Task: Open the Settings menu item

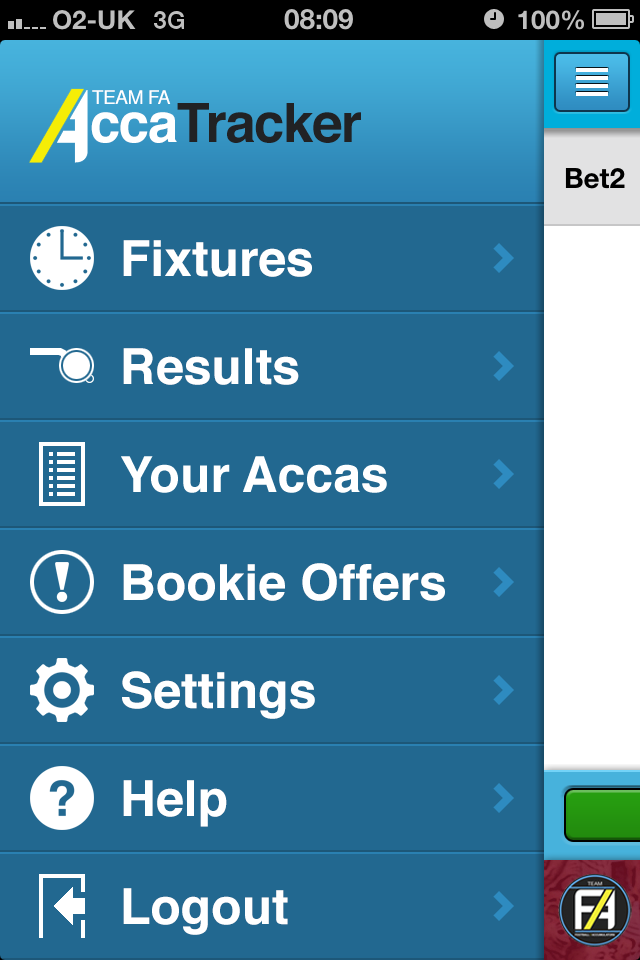Action: pyautogui.click(x=270, y=691)
